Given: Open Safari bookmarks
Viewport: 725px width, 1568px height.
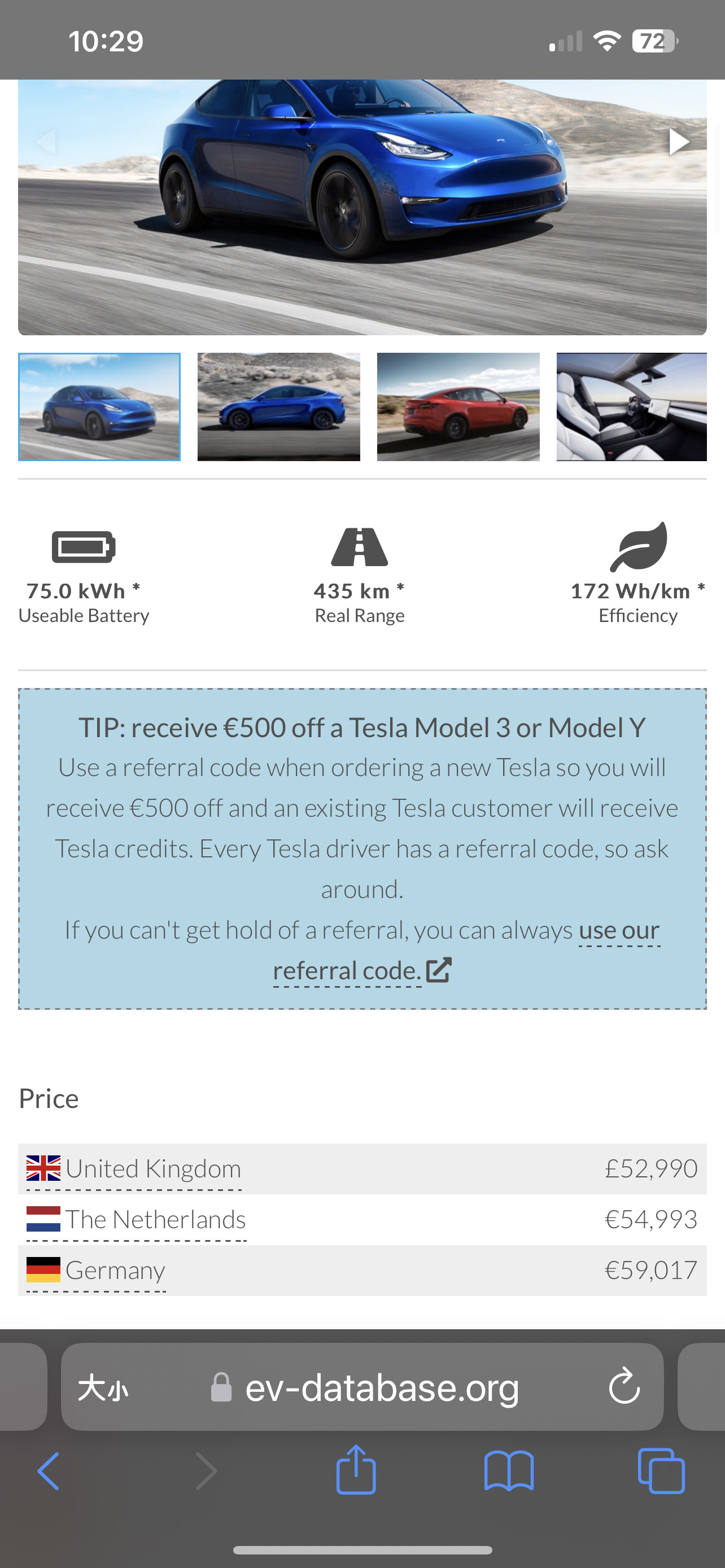Looking at the screenshot, I should (509, 1471).
